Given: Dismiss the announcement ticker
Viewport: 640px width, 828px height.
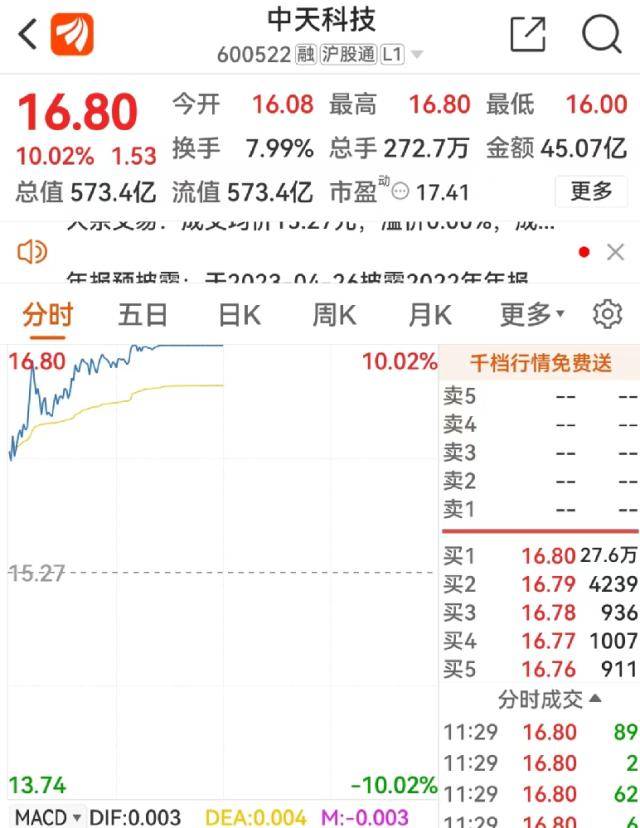Looking at the screenshot, I should 615,252.
